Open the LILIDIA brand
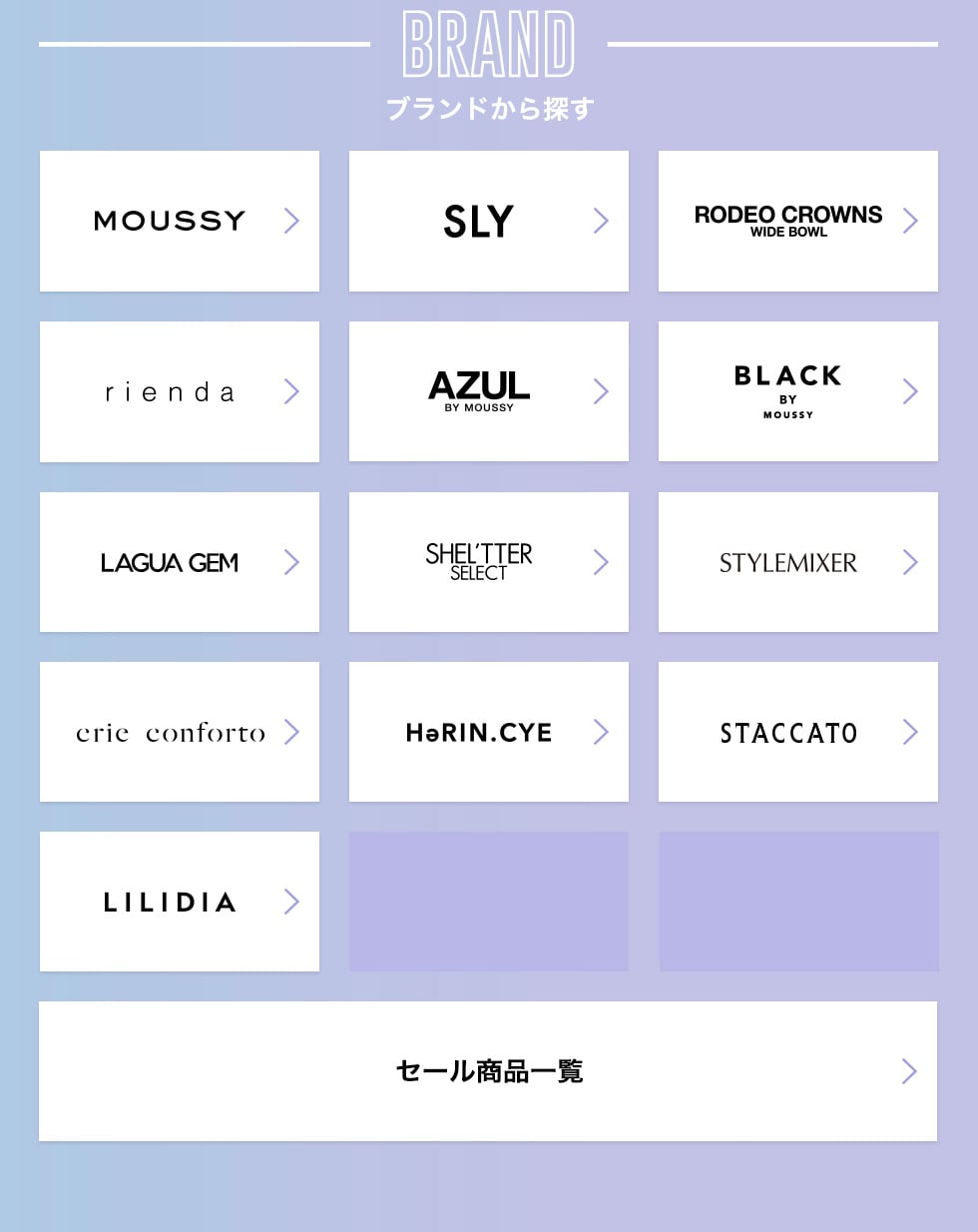The width and height of the screenshot is (978, 1232). pos(180,902)
